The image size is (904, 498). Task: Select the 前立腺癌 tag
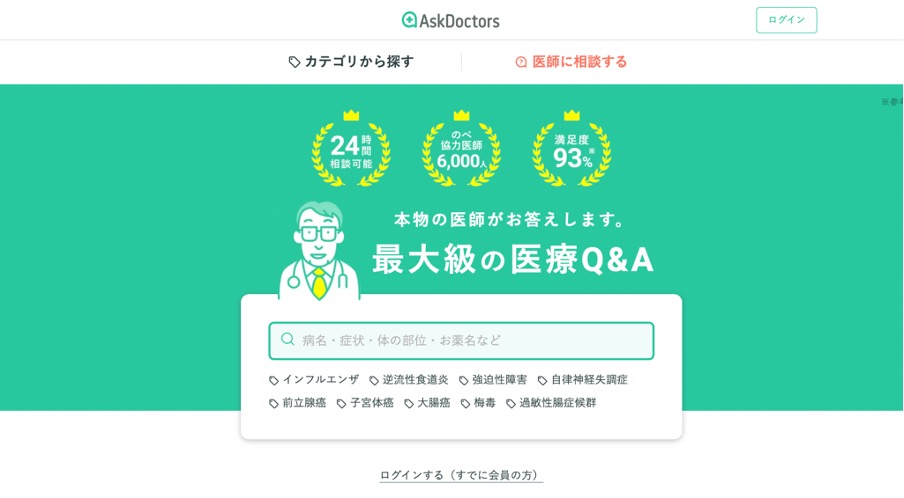click(x=298, y=403)
